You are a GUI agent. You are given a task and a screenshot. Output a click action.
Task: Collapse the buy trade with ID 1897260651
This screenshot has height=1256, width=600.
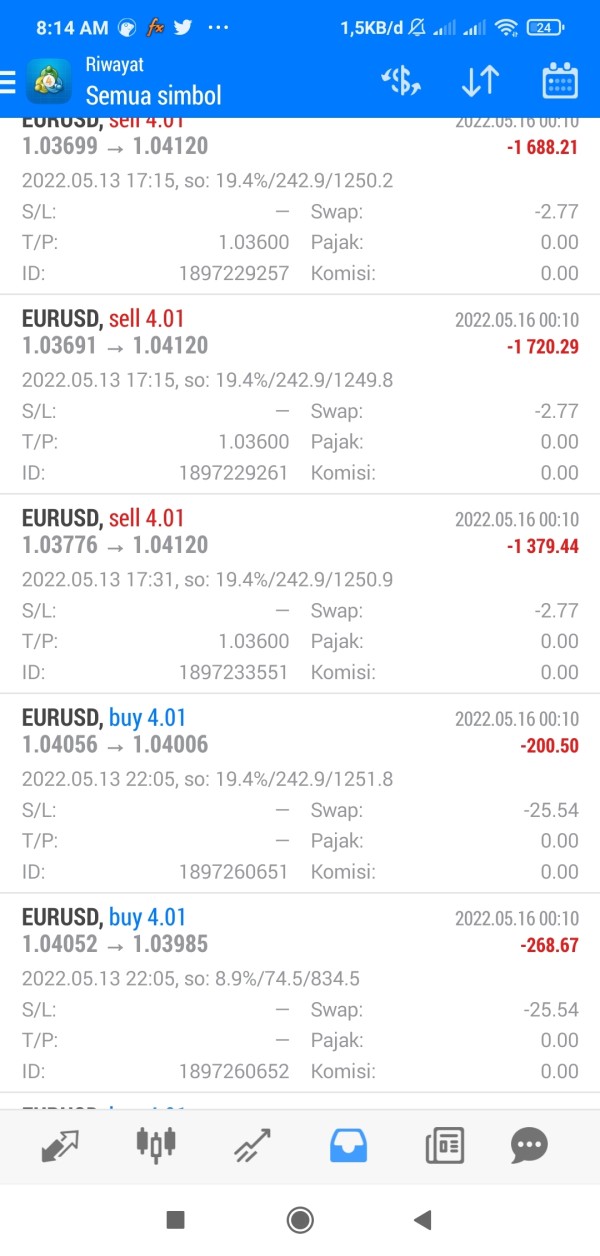[x=300, y=792]
